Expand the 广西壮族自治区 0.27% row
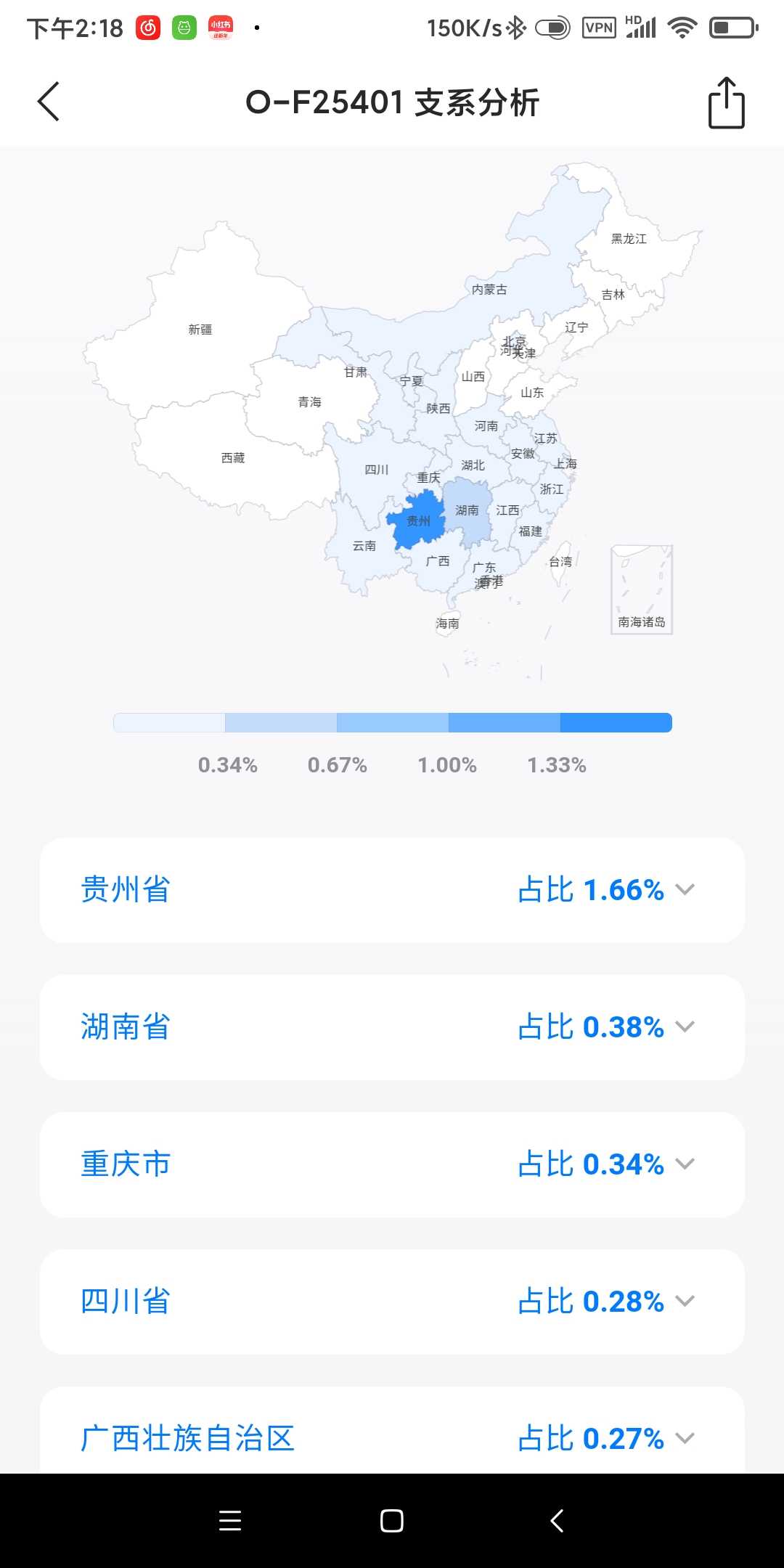 (685, 1438)
